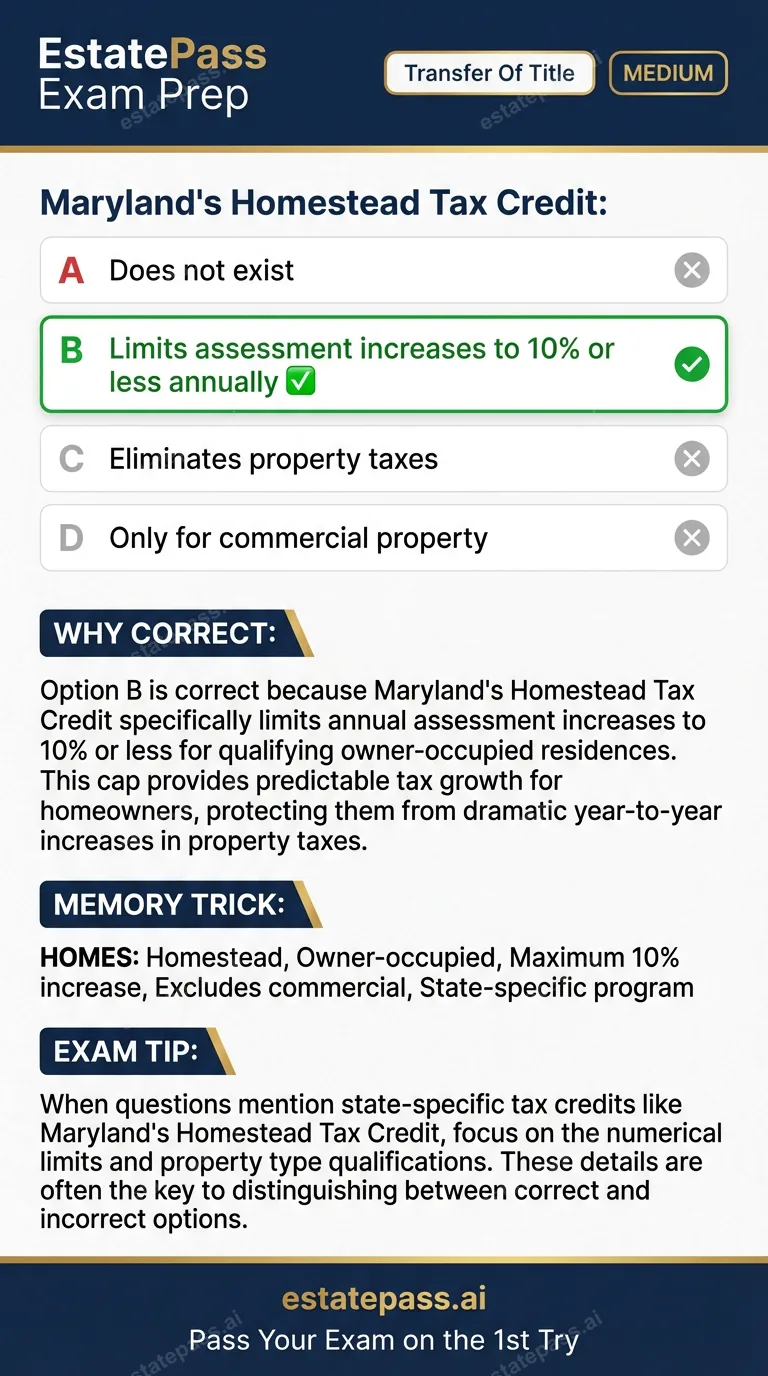Select the 'MEDIUM' difficulty badge

[668, 73]
